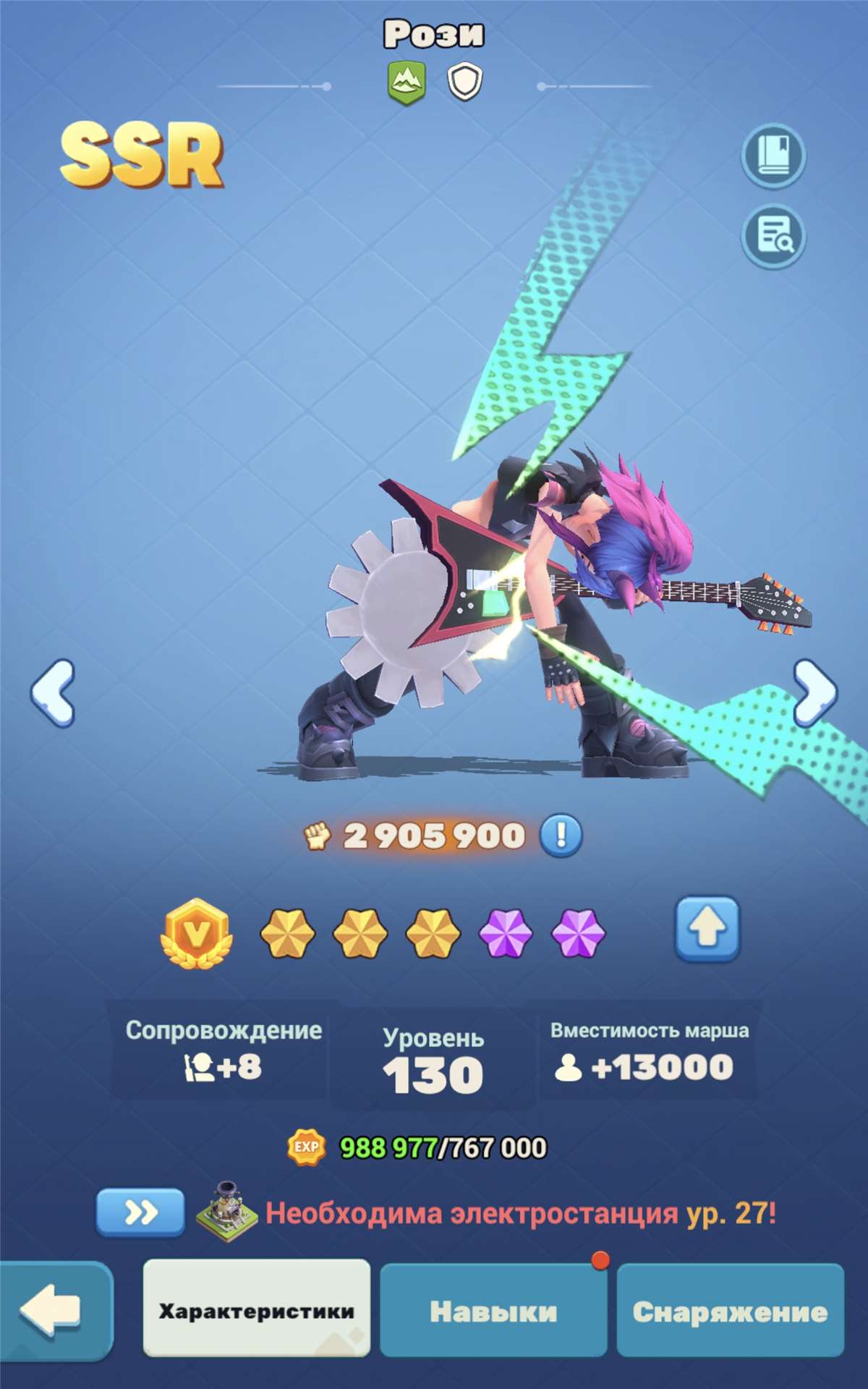Tap the blue star upgrade arrow
This screenshot has height=1389, width=868.
click(x=707, y=929)
